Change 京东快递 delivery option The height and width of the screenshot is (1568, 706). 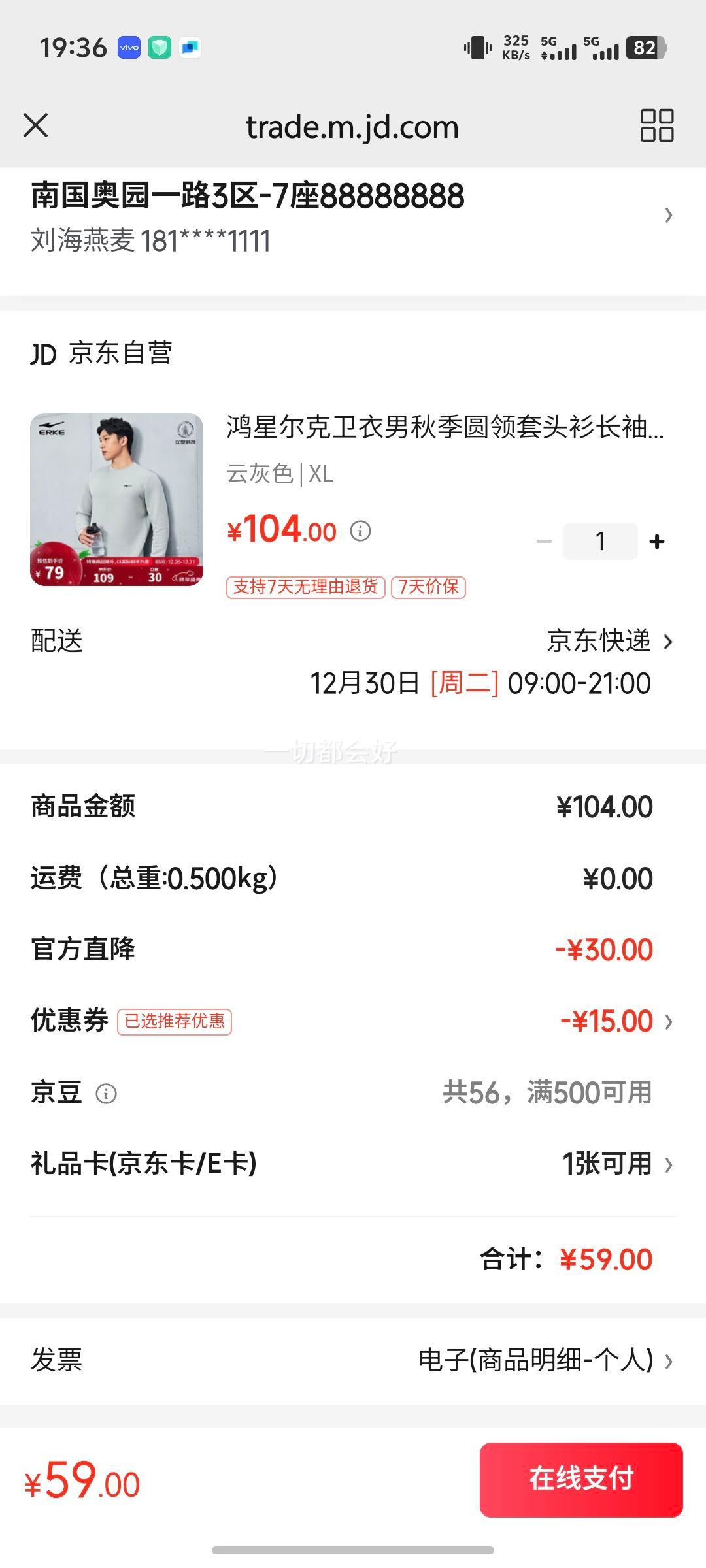coord(609,642)
